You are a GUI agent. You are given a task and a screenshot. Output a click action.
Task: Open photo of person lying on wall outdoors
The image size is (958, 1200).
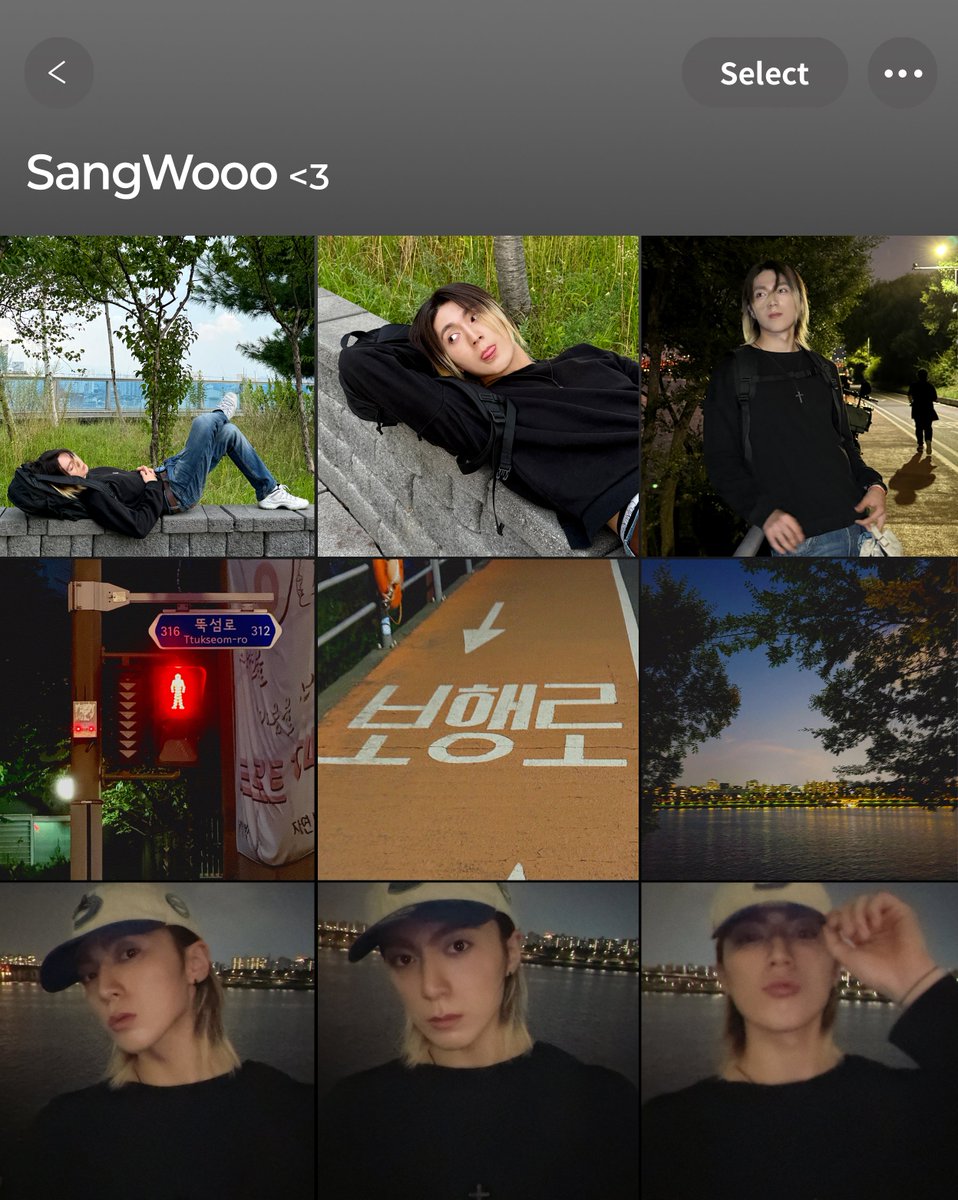157,396
